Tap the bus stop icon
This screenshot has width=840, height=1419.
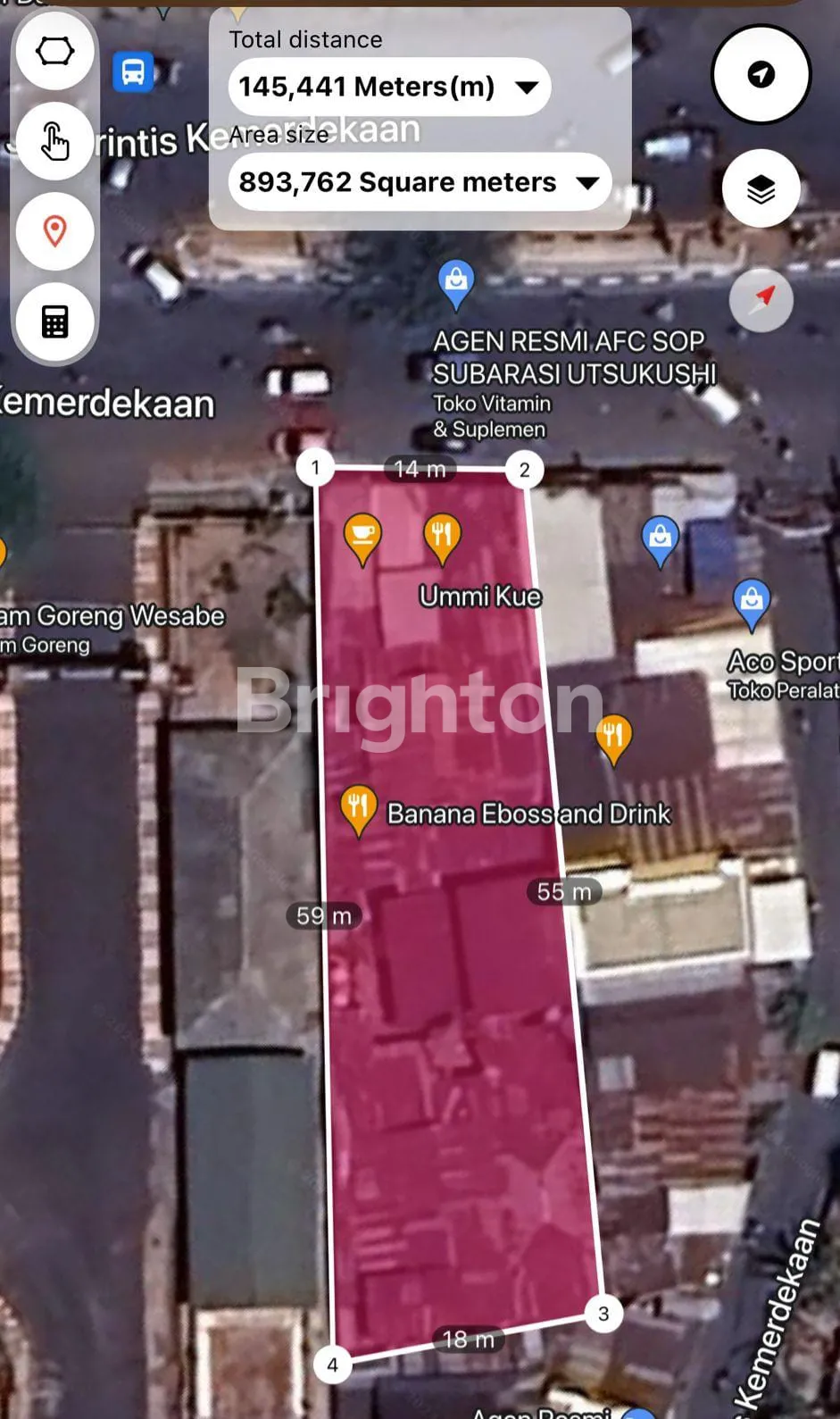(x=133, y=71)
